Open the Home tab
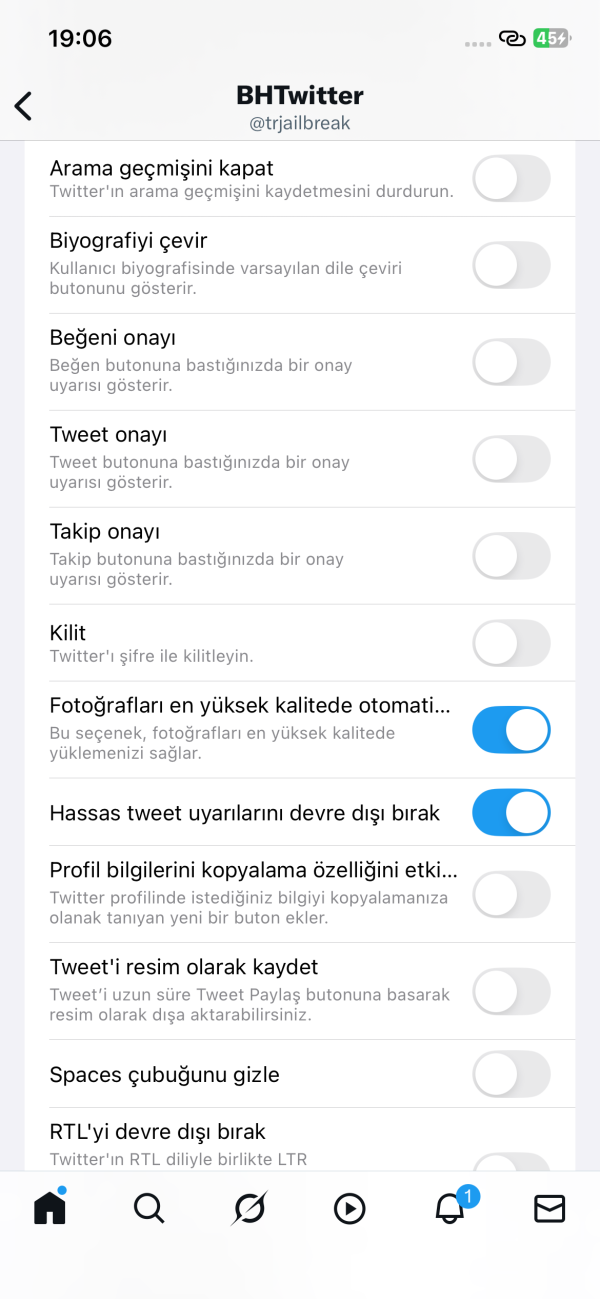600x1299 pixels. (50, 1208)
